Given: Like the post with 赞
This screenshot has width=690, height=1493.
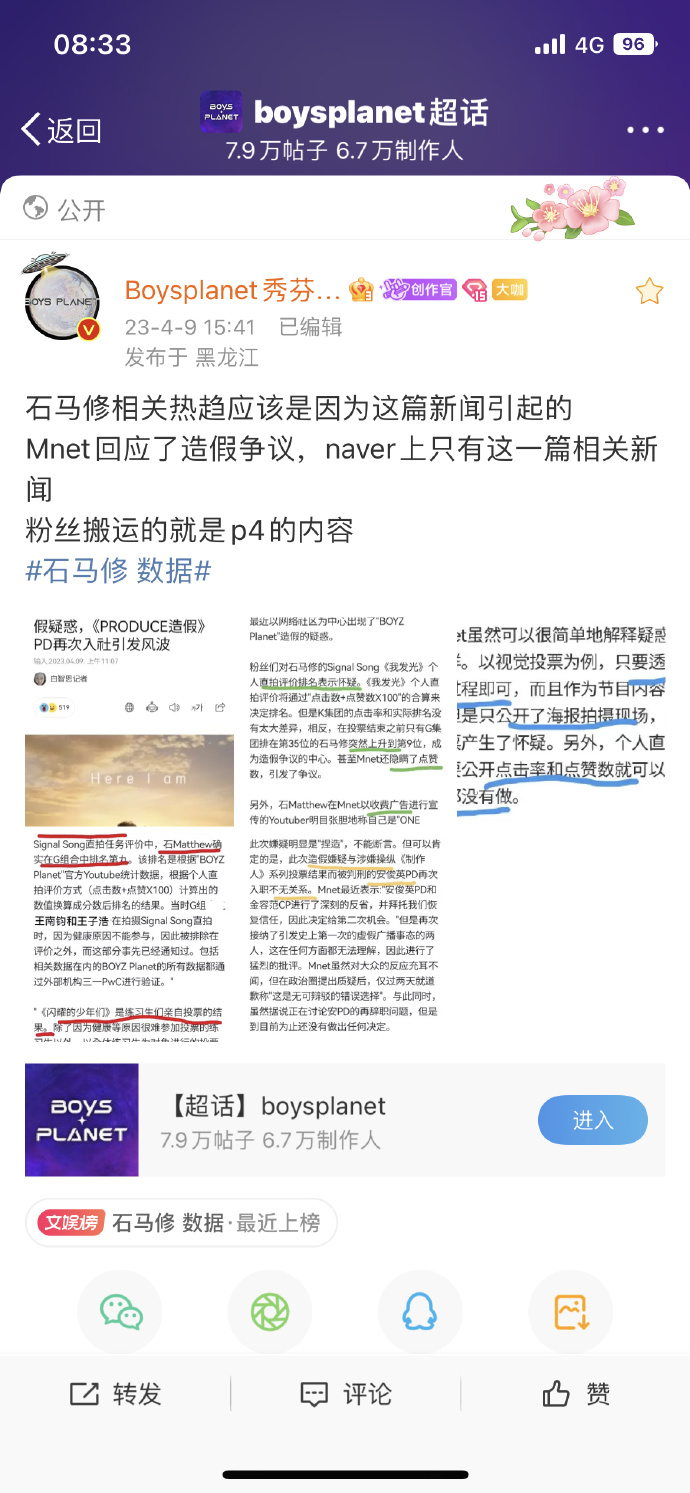Looking at the screenshot, I should (x=575, y=1394).
